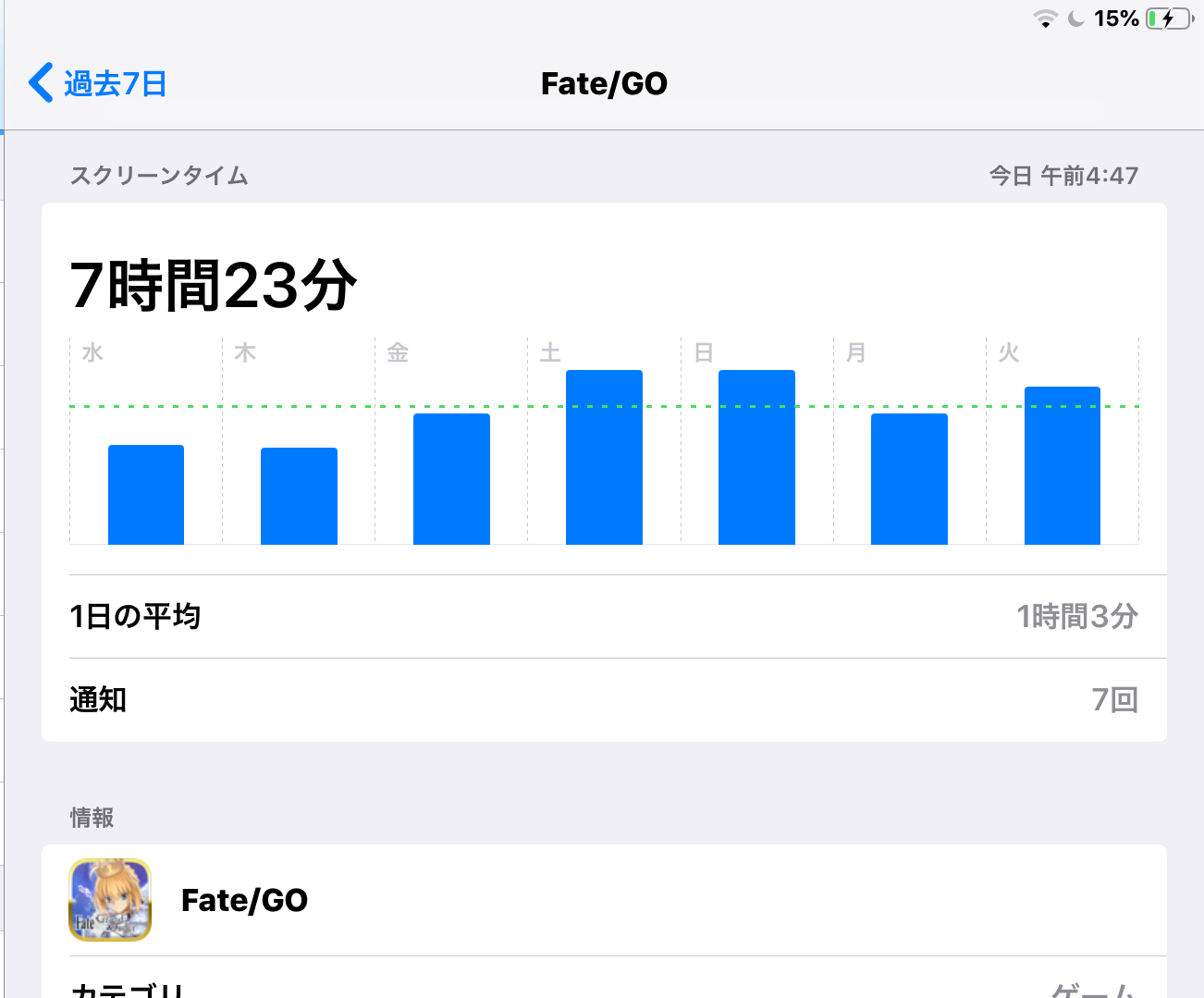The image size is (1204, 998).
Task: Select the 木 bar in the chart
Action: (299, 497)
